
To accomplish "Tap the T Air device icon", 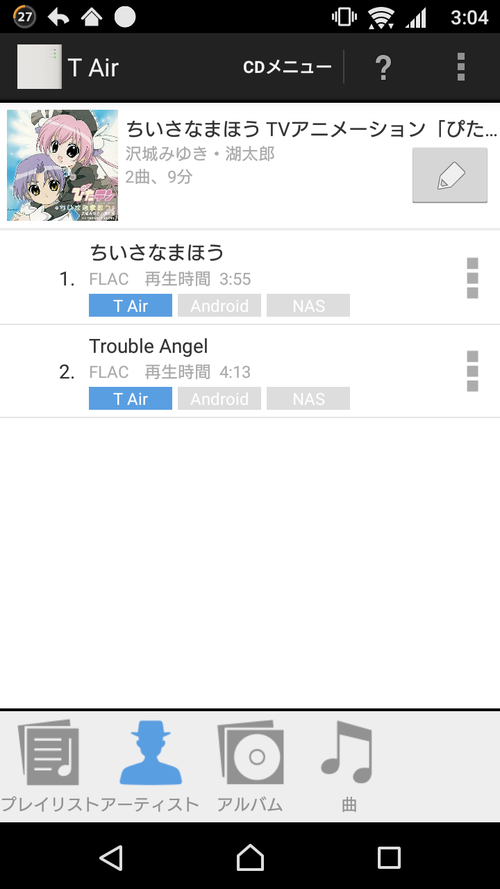I will (39, 67).
